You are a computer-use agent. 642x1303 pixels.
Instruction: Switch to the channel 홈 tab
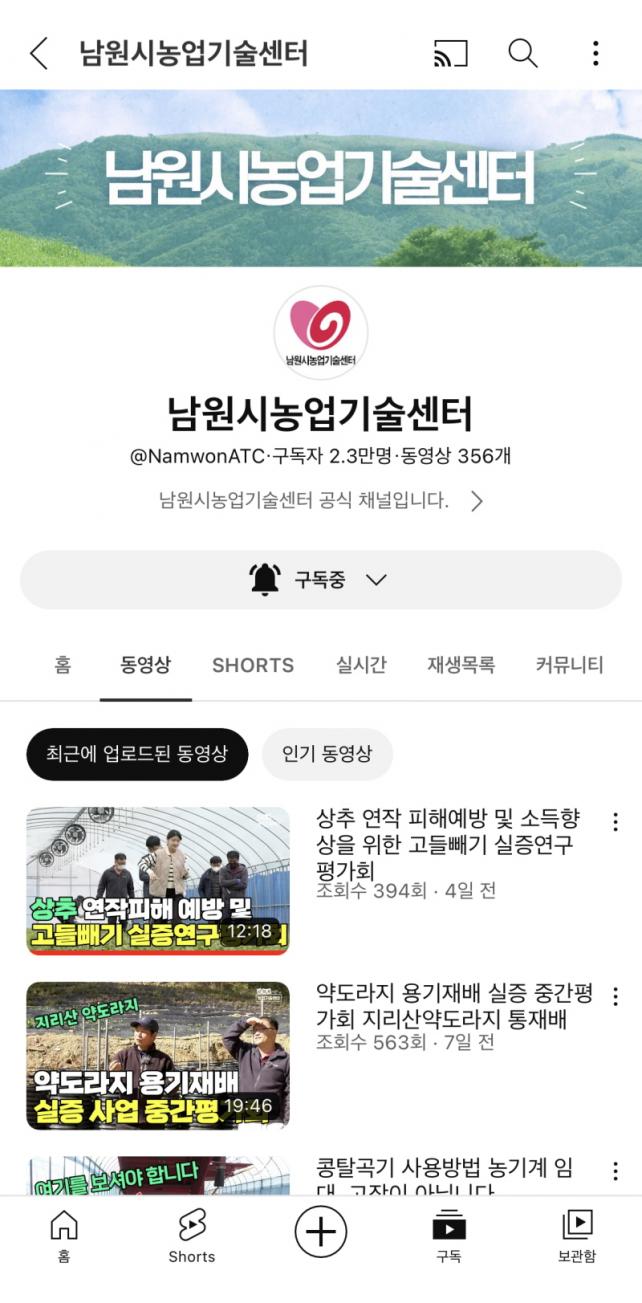(x=62, y=665)
